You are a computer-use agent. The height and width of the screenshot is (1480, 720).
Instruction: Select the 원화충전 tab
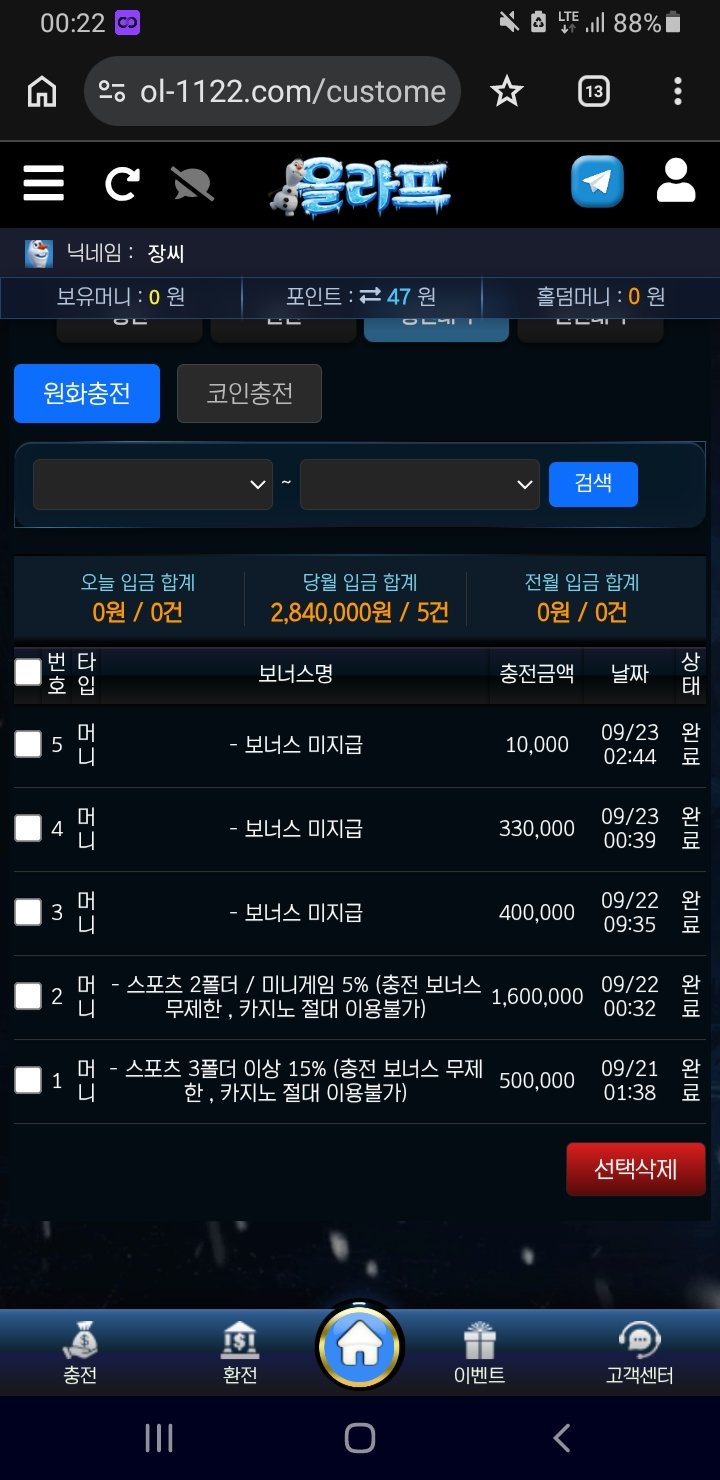click(87, 393)
